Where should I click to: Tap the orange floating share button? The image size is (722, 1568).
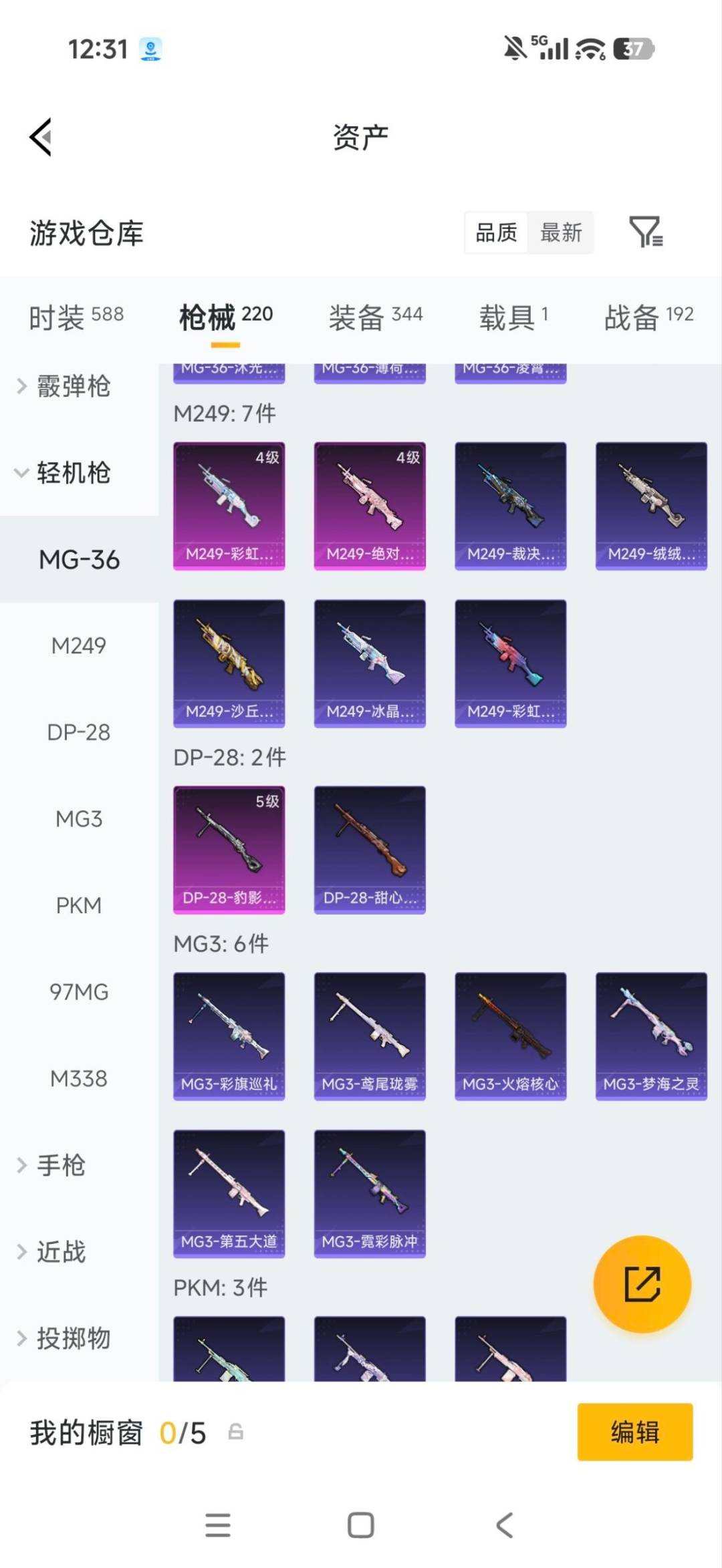642,1284
